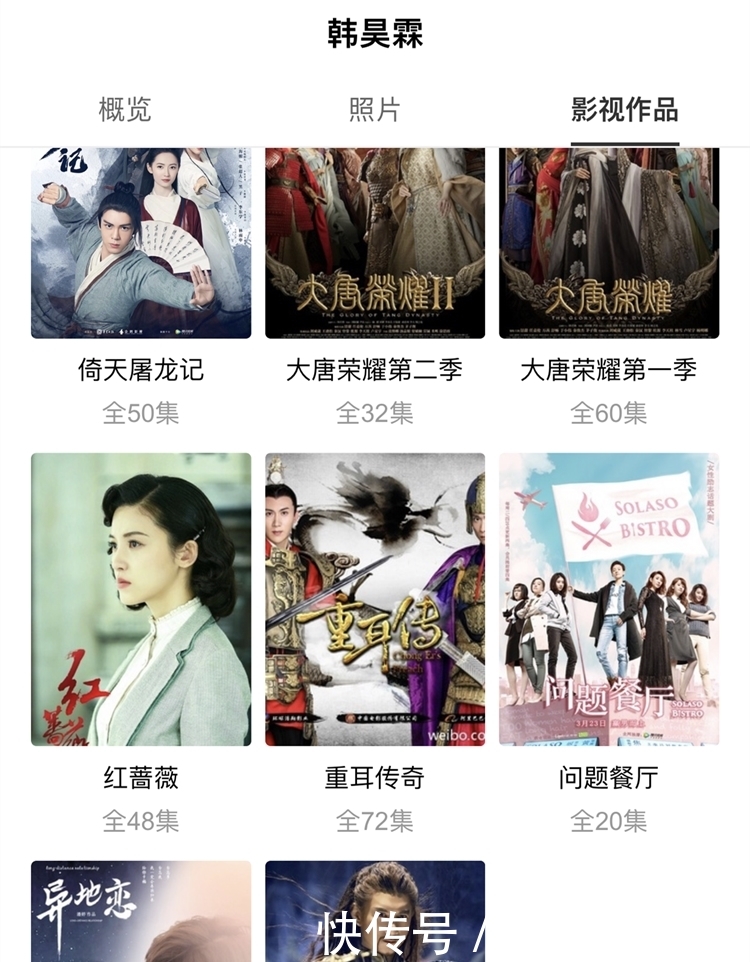Tap the partially visible bottom-center poster
The image size is (750, 962).
coord(375,910)
